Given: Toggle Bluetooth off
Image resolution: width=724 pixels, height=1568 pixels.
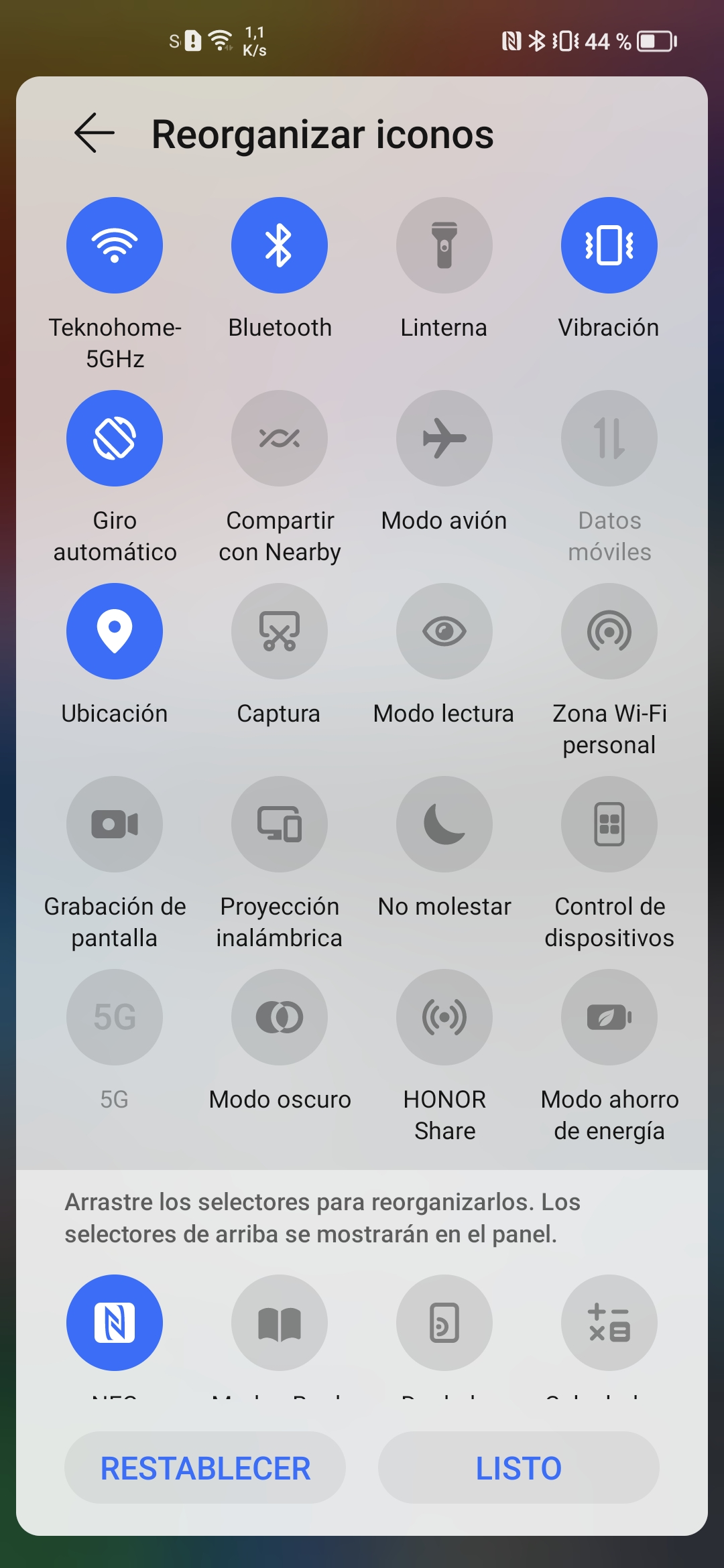Looking at the screenshot, I should pyautogui.click(x=280, y=245).
